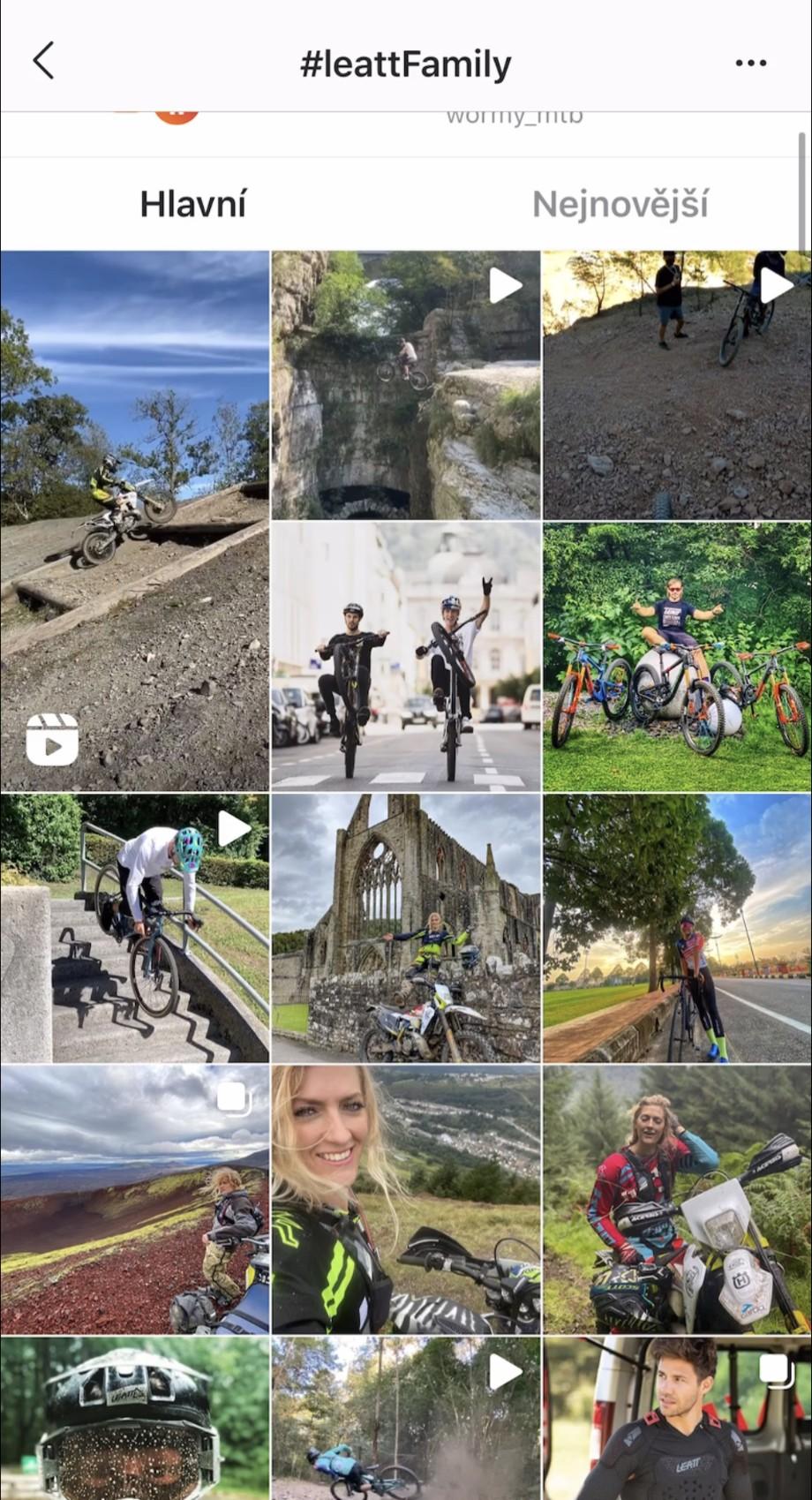
Task: Open the video of a biker on a gravel trail
Action: 676,385
